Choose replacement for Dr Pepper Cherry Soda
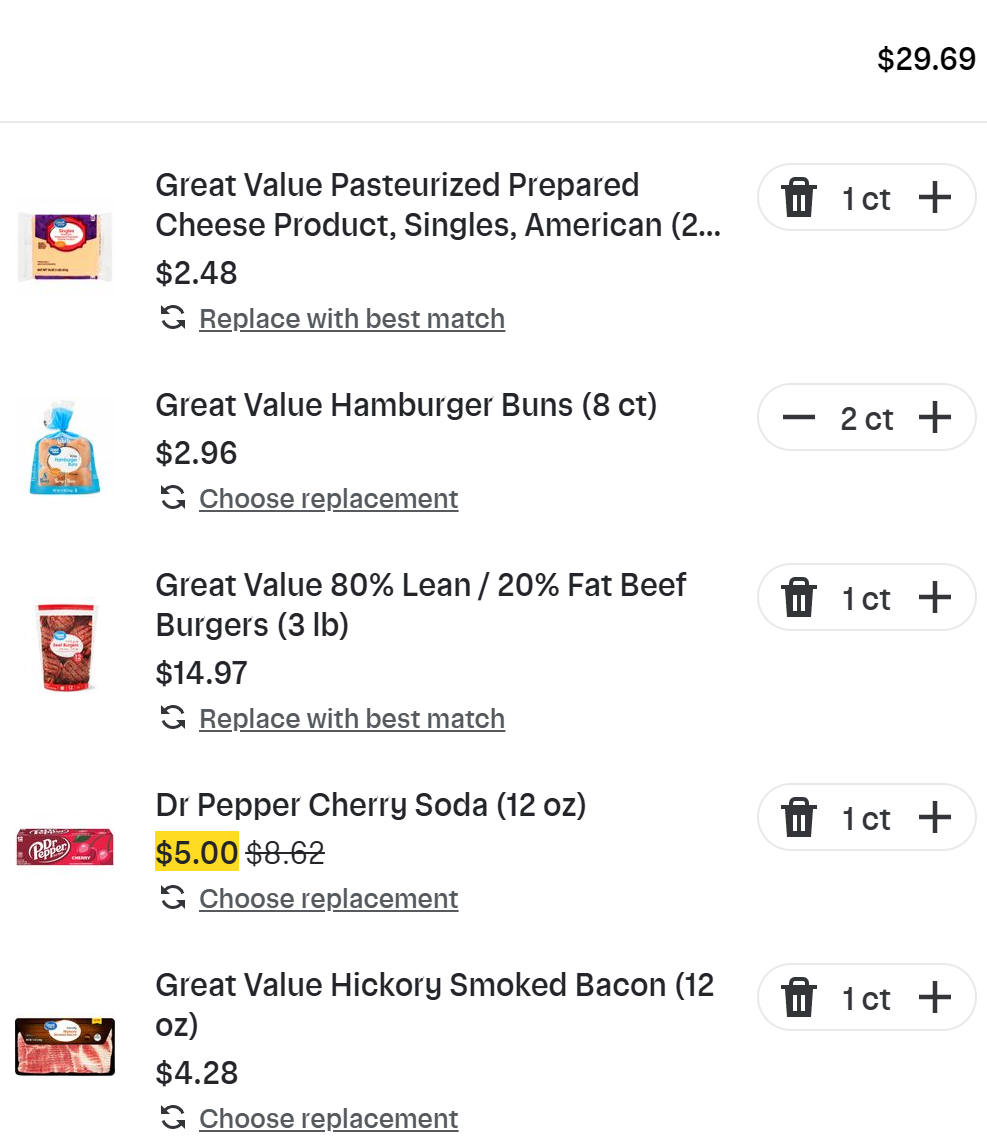The image size is (987, 1148). [x=328, y=899]
